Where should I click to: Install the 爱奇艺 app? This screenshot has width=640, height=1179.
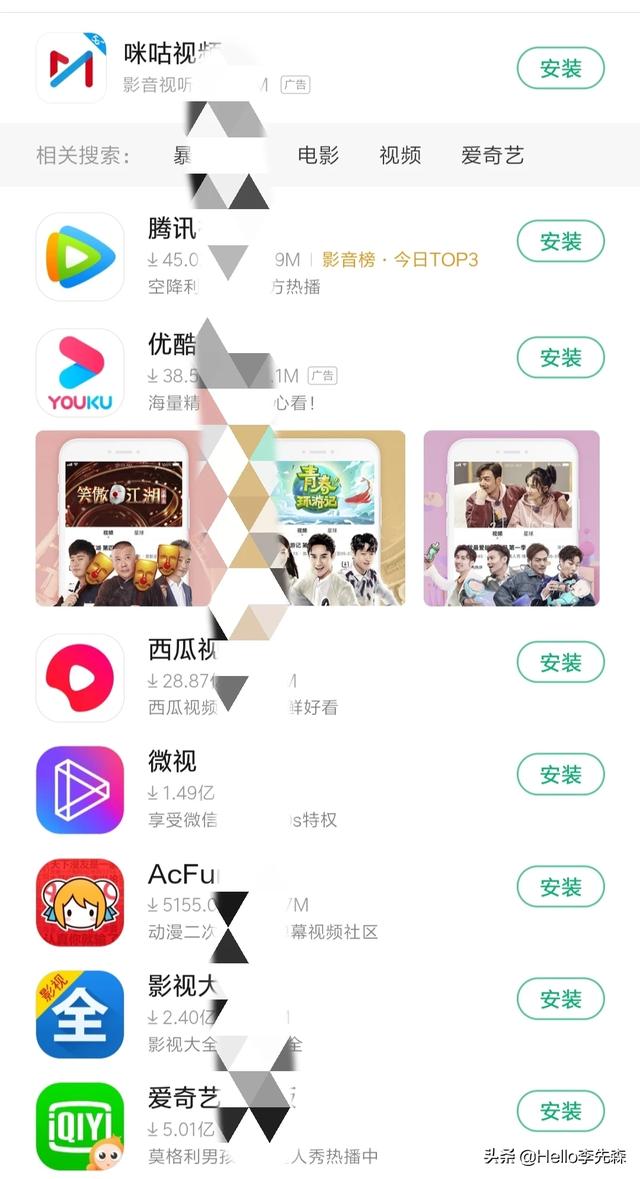click(x=561, y=1111)
